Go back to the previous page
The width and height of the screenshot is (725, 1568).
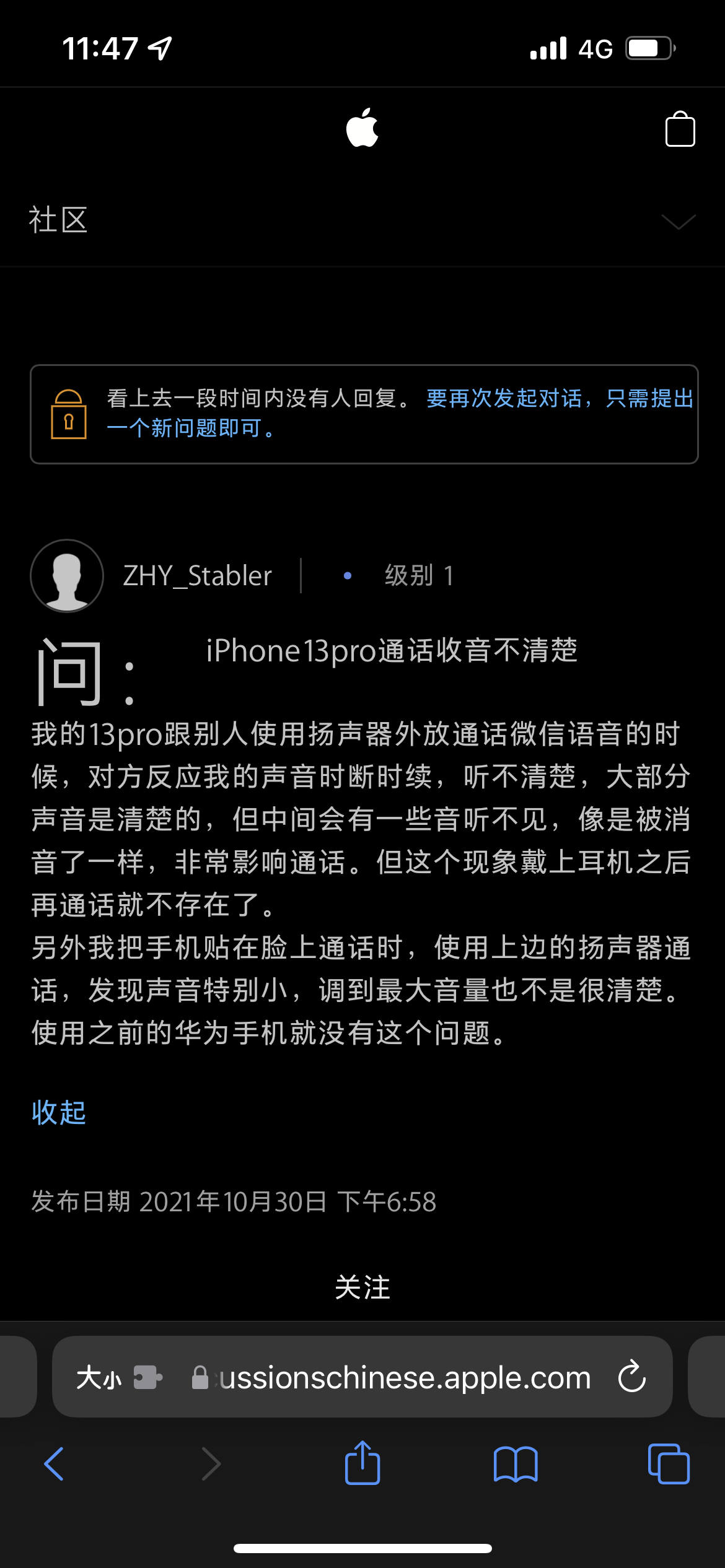coord(55,1464)
